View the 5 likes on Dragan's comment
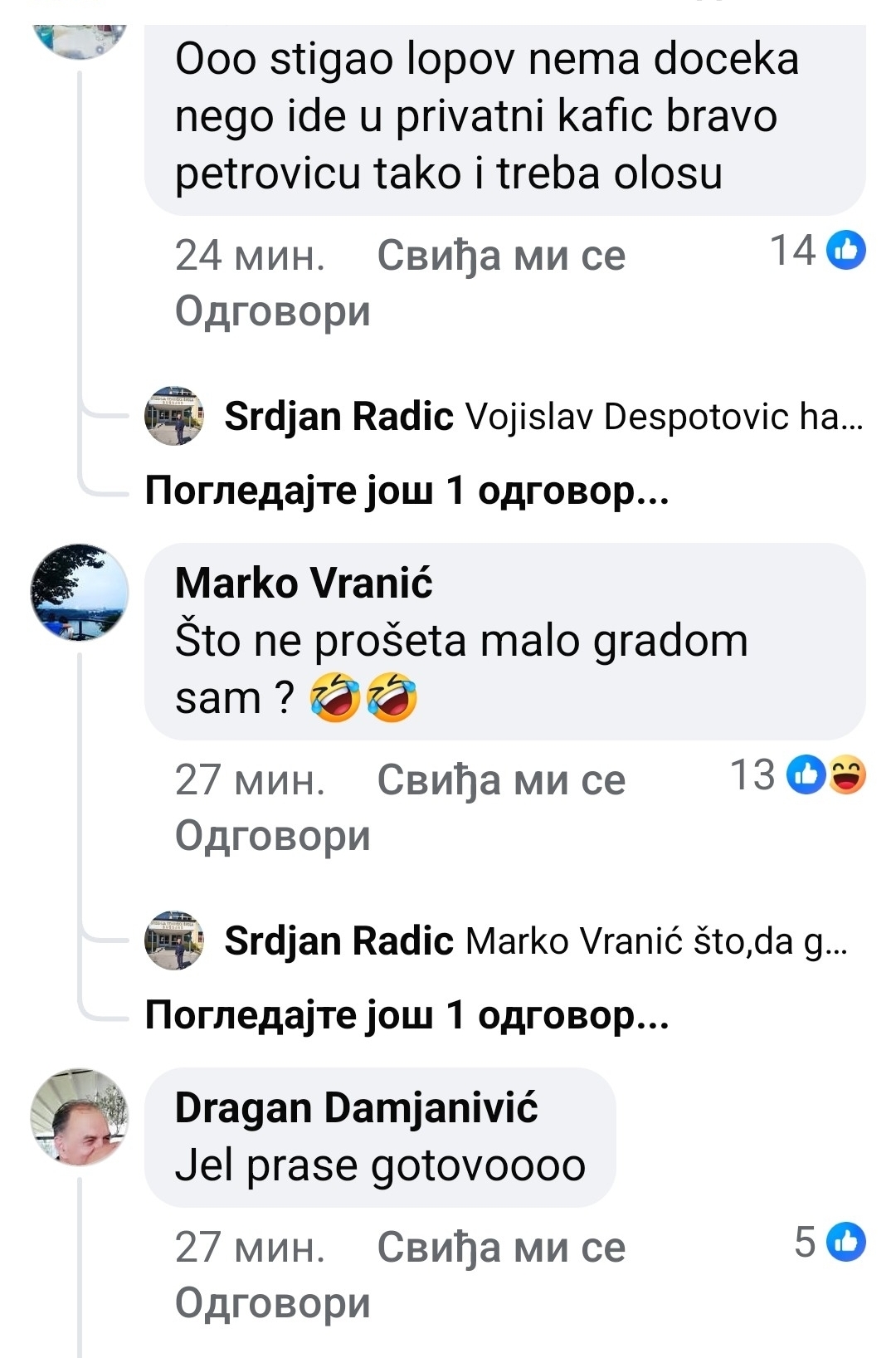This screenshot has height=1358, width=896. [830, 1243]
